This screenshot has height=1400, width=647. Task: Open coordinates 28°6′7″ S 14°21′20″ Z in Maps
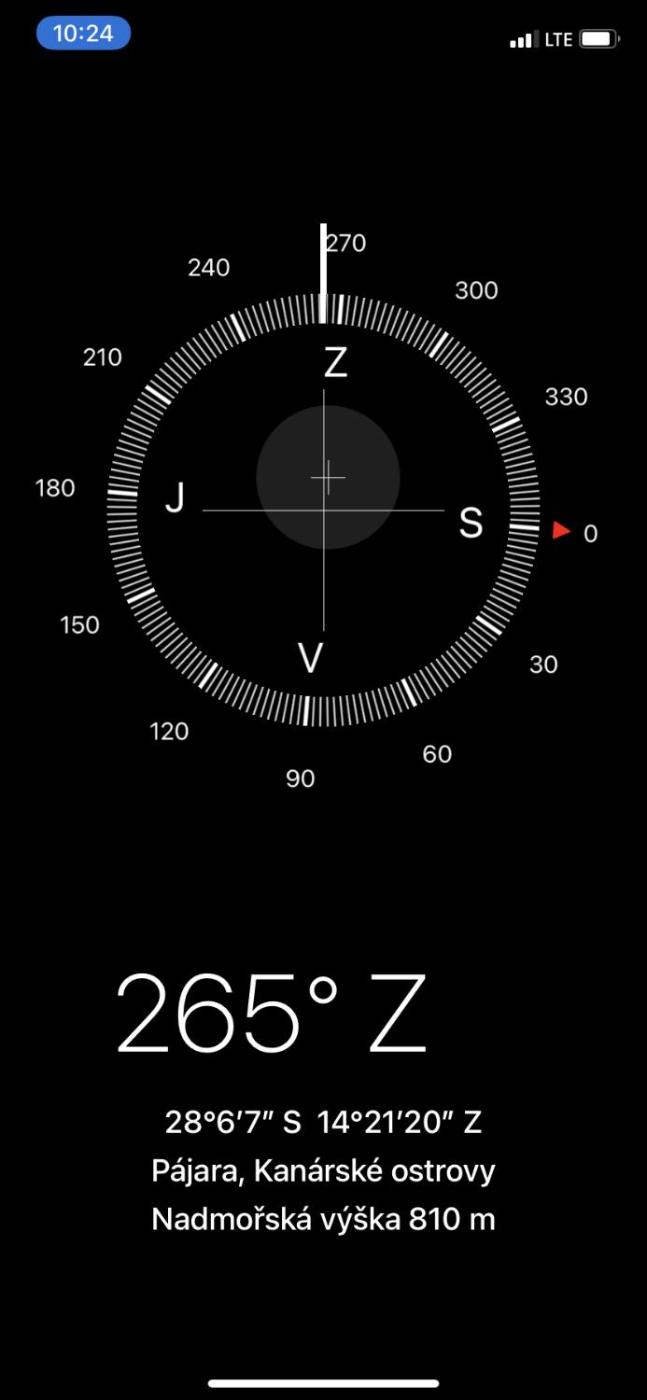(323, 1122)
